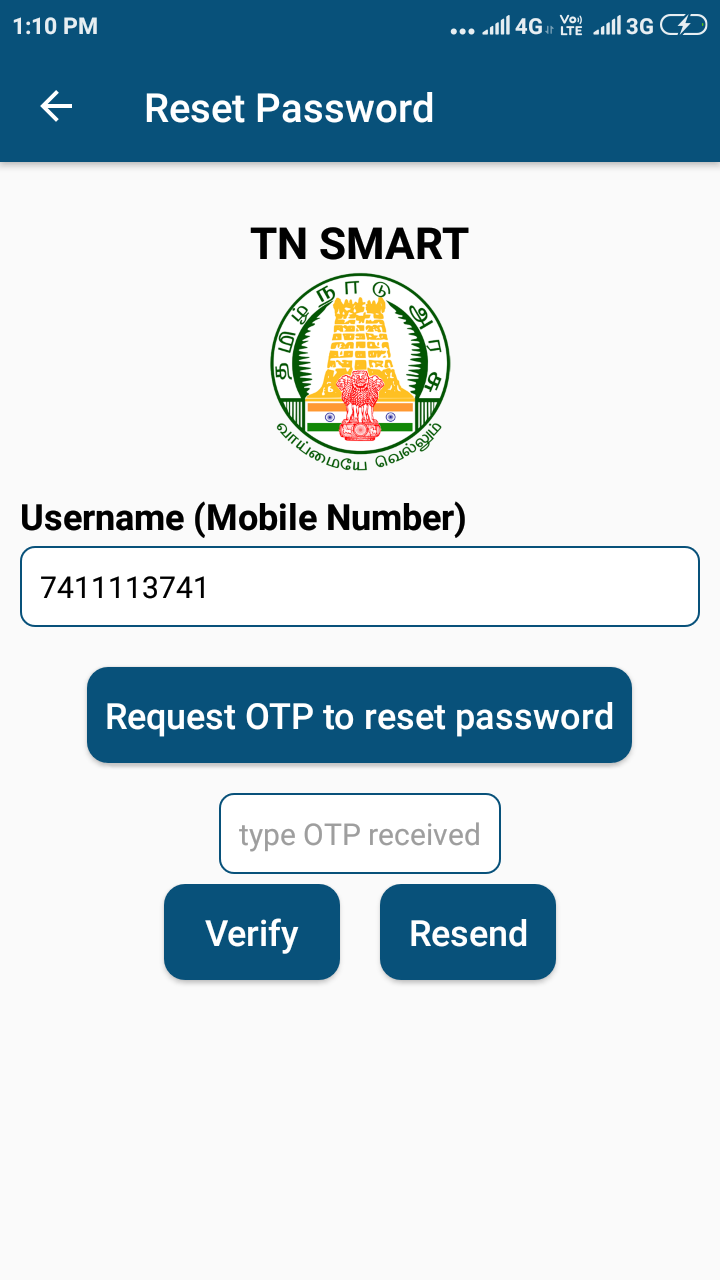Screen dimensions: 720x1280
Task: Verify the entered OTP
Action: pyautogui.click(x=252, y=932)
